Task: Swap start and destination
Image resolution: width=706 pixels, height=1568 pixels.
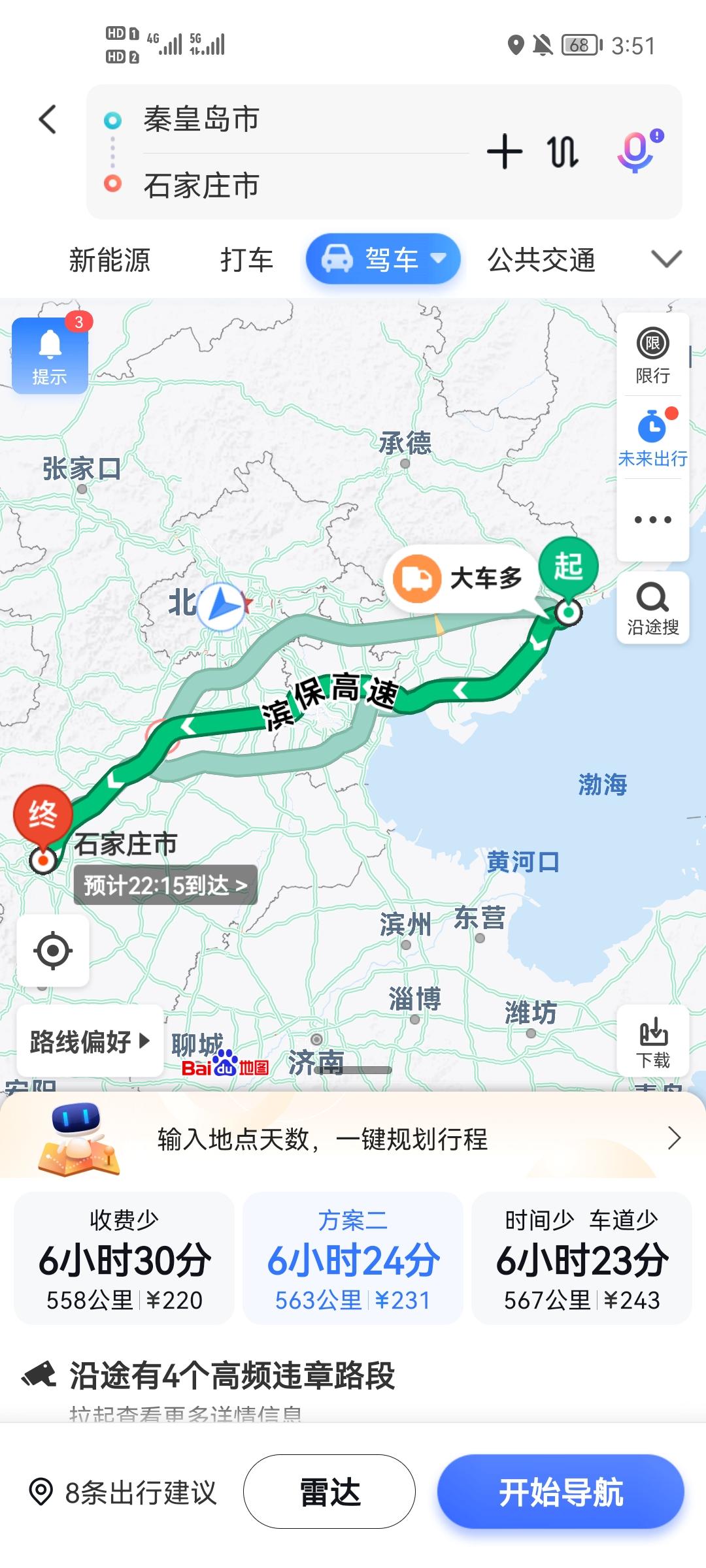Action: [x=563, y=152]
